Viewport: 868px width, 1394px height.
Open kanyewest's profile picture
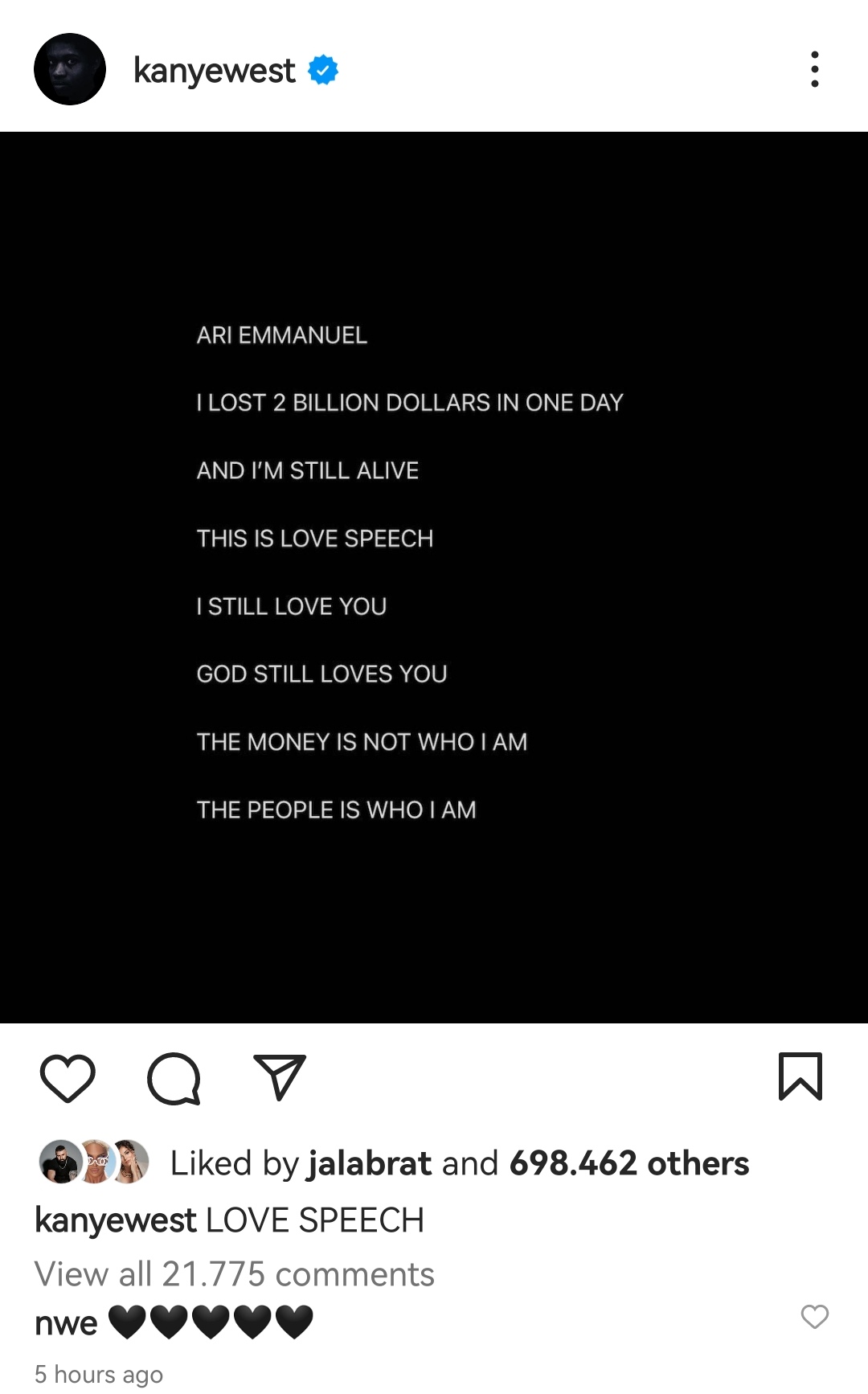(x=70, y=69)
